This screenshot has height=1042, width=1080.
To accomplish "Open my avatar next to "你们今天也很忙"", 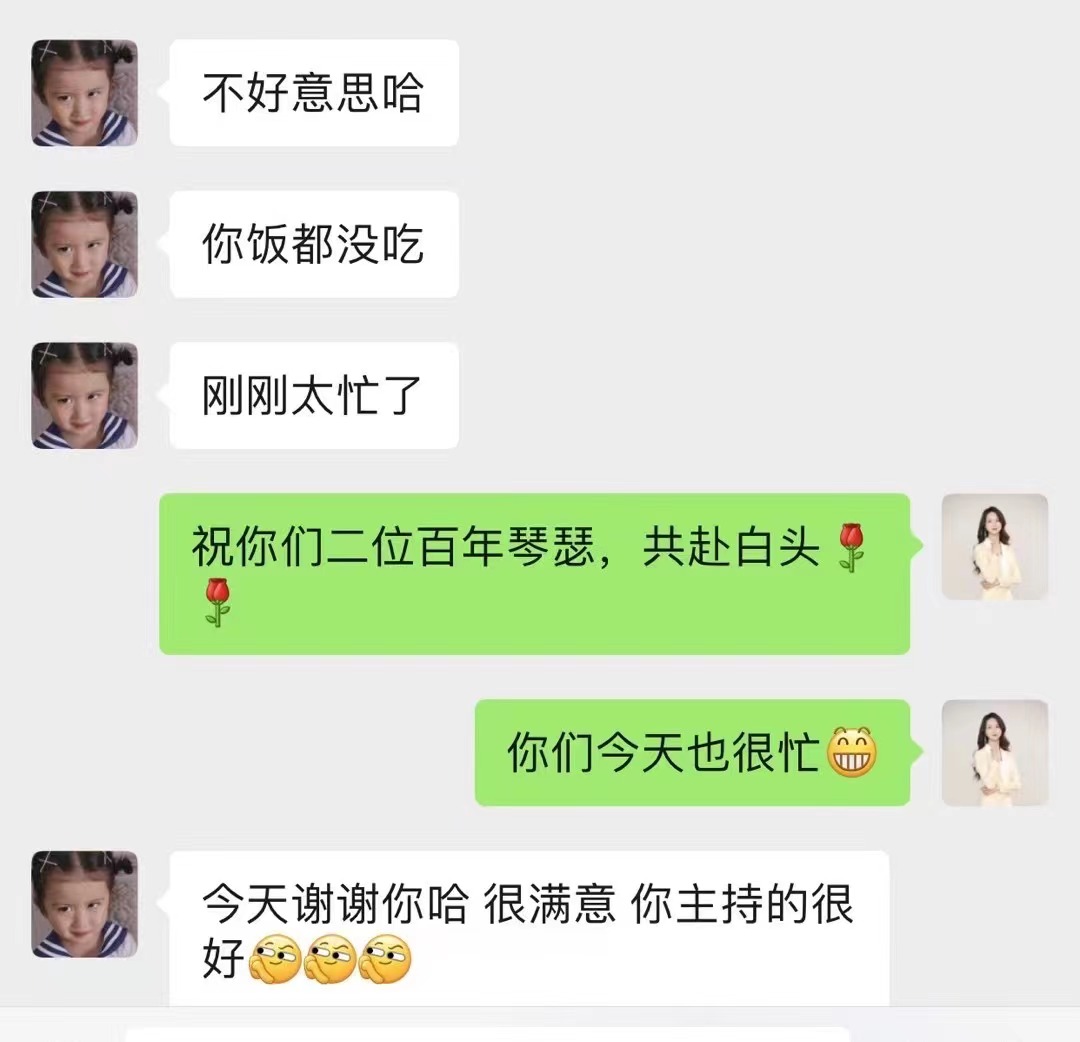I will click(994, 752).
